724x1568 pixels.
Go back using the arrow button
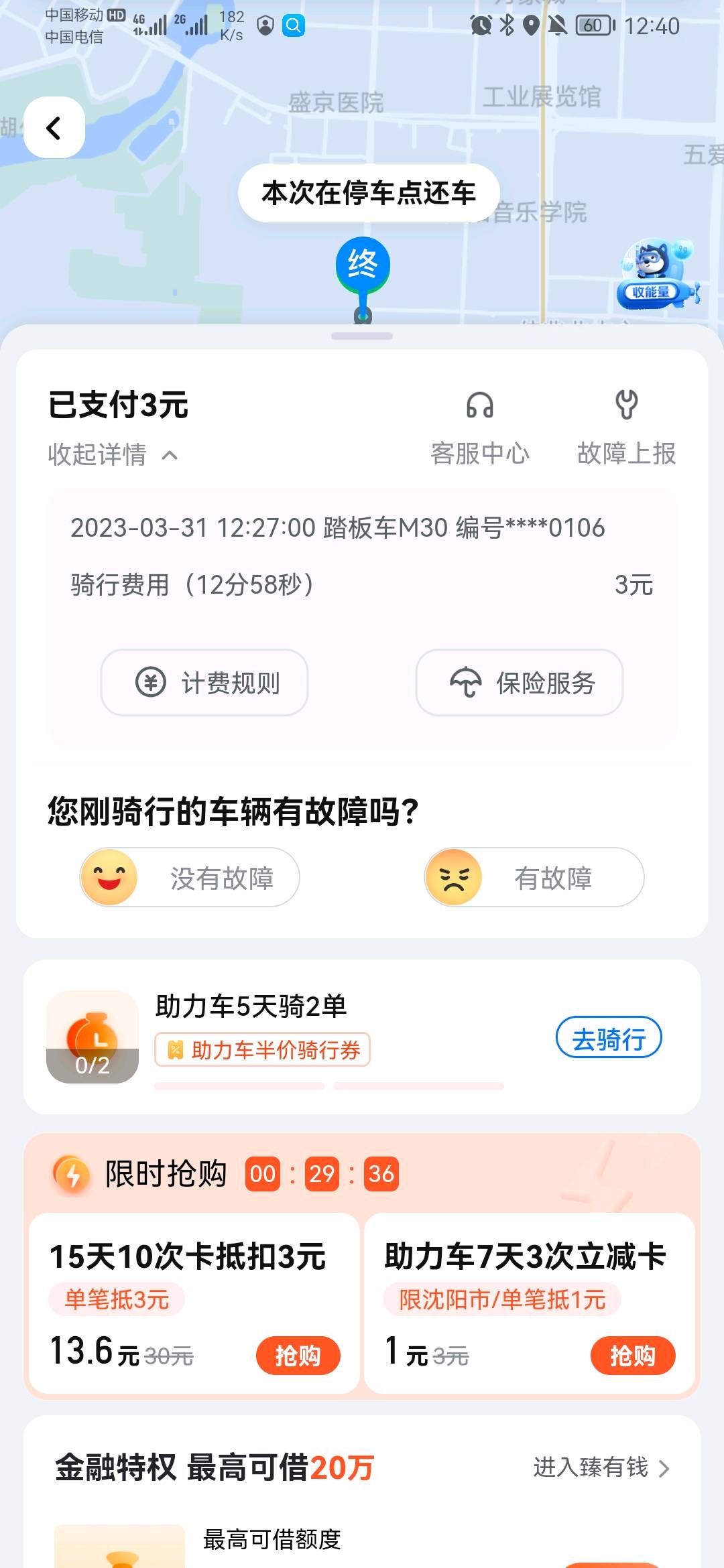[x=54, y=127]
